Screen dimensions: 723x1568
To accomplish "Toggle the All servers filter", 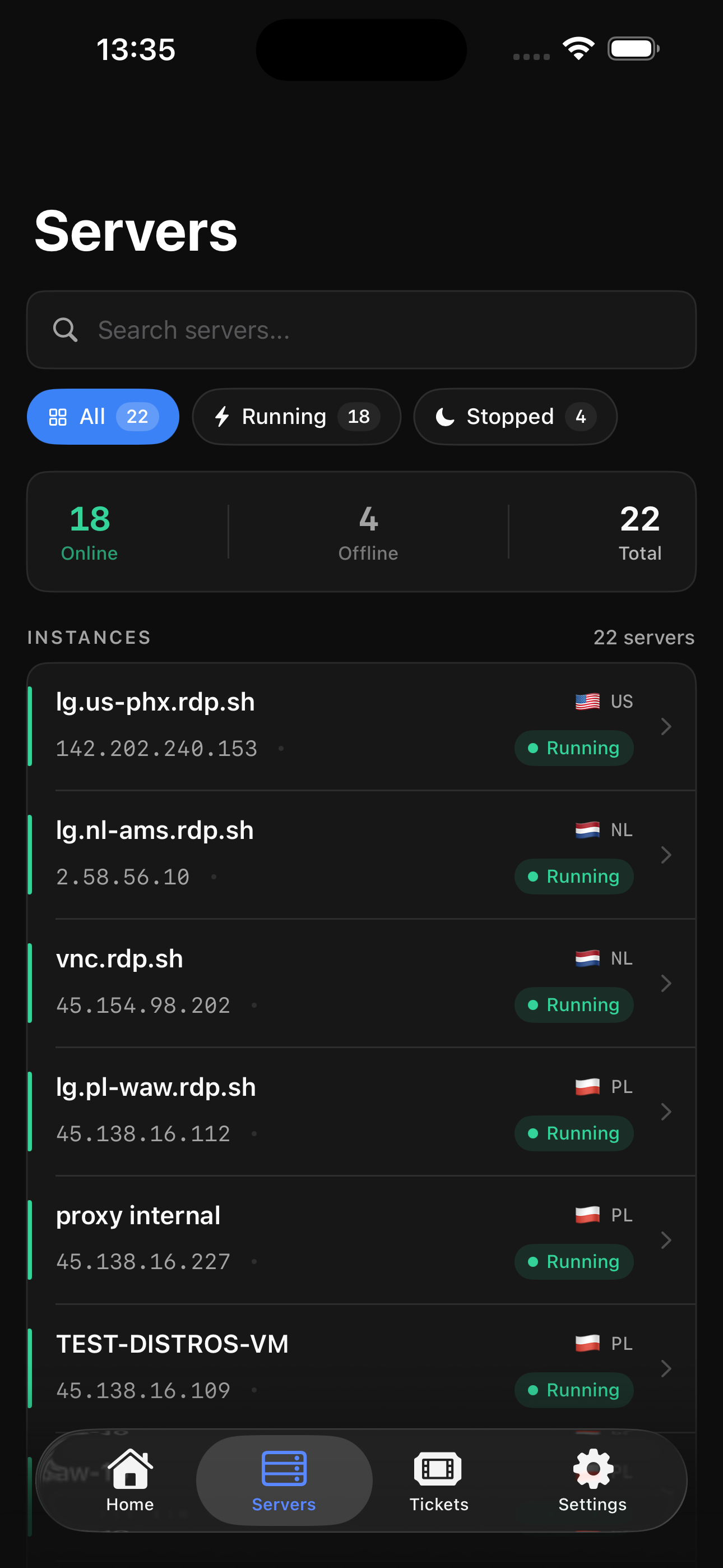I will (102, 416).
